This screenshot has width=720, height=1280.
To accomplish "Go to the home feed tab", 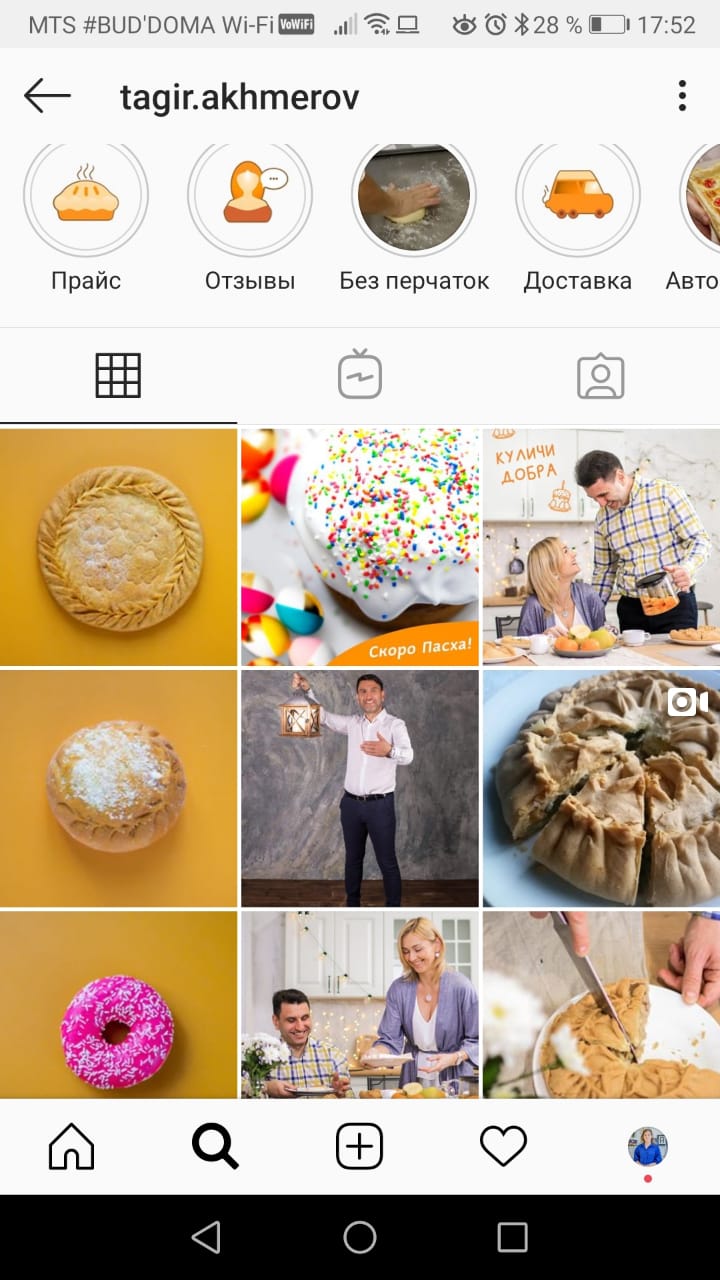I will click(72, 1146).
